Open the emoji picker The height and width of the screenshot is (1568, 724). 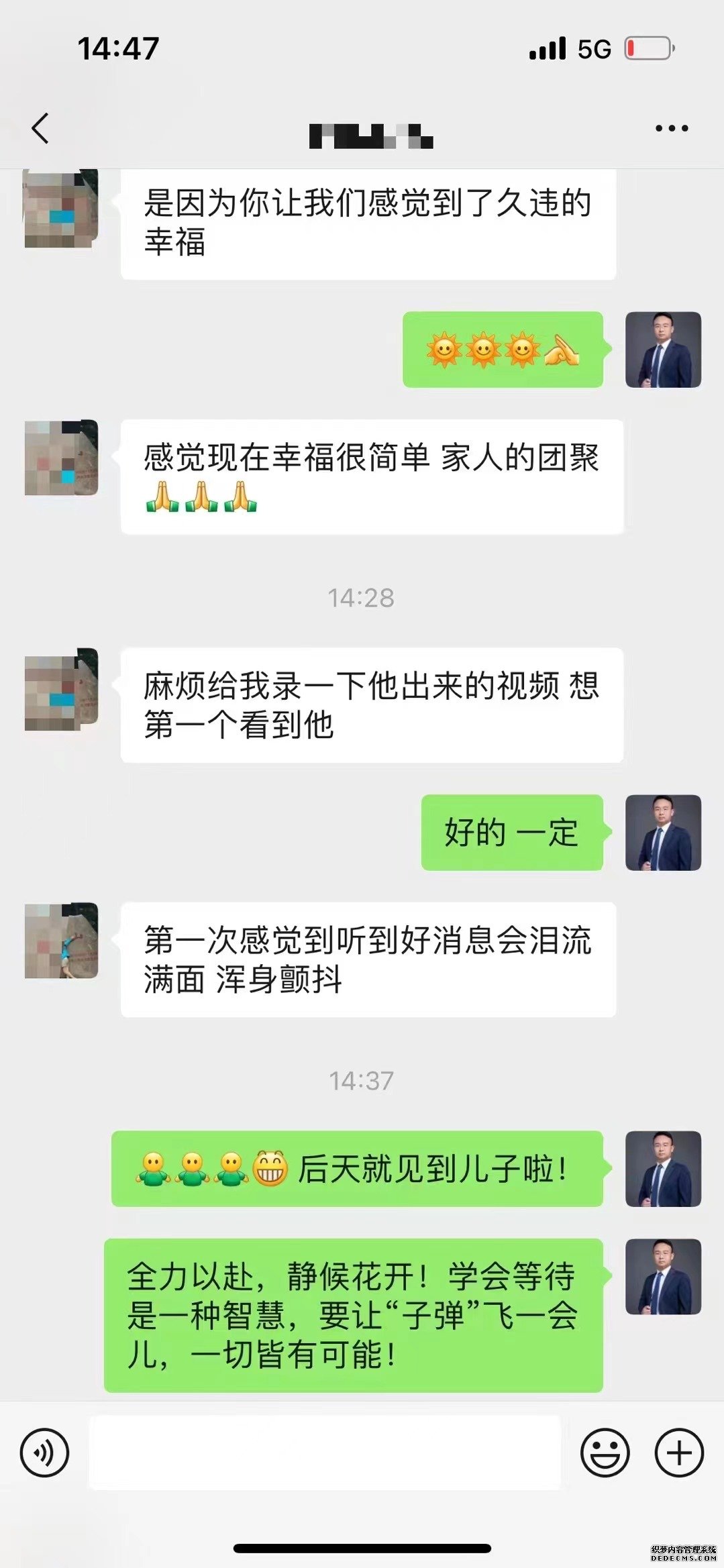pos(605,1453)
